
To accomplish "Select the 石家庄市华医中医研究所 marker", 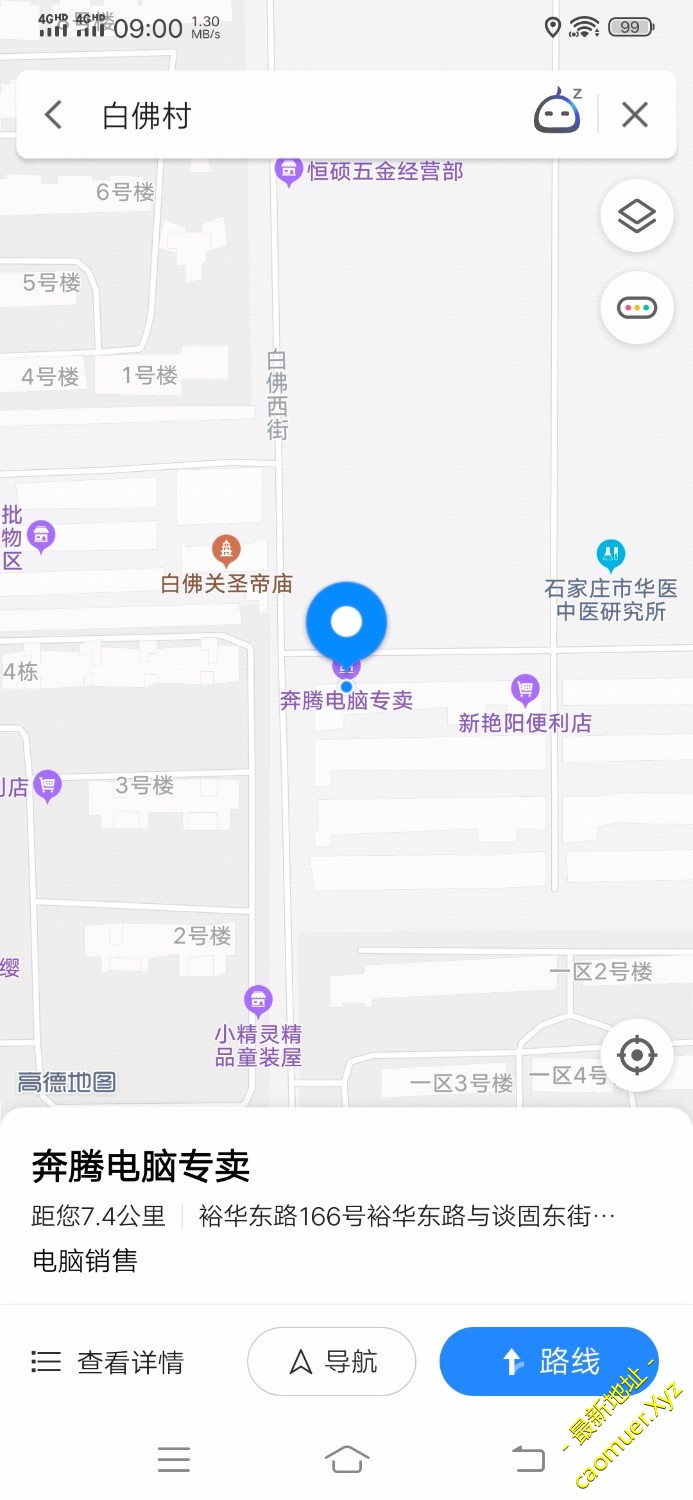I will (x=610, y=553).
